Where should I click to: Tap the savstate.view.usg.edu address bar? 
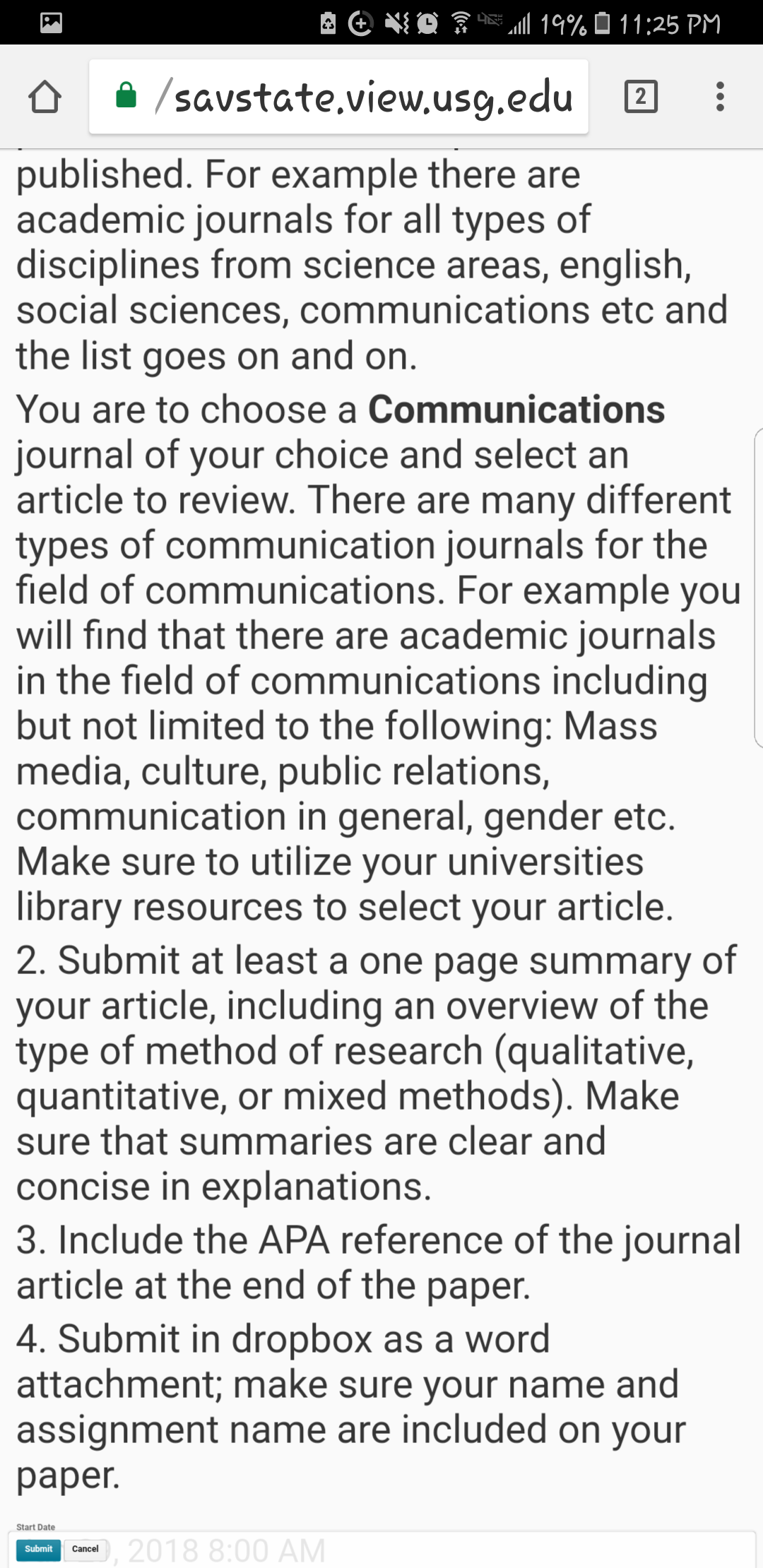point(338,97)
